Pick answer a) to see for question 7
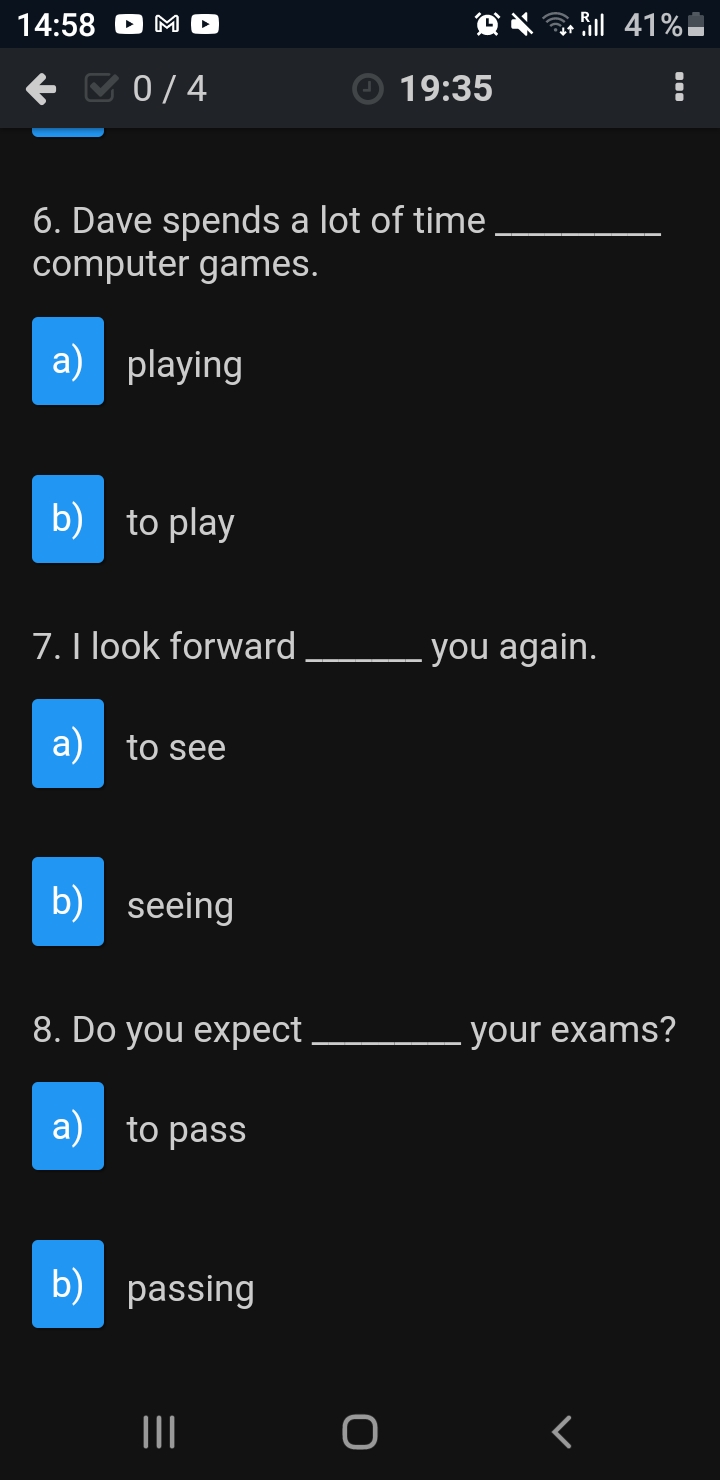Screen dimensions: 720x1480 coord(68,744)
